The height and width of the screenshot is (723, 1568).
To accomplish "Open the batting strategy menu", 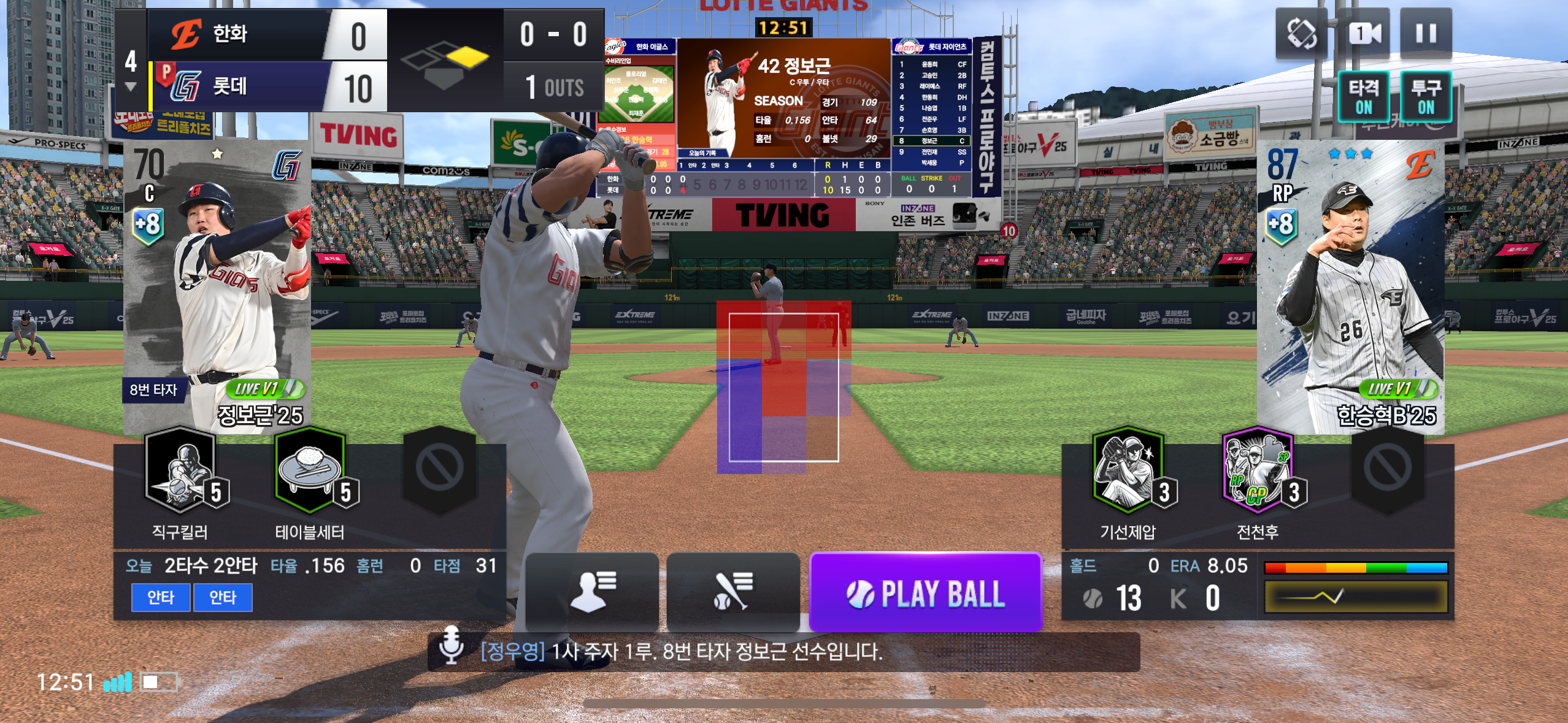I will click(732, 591).
